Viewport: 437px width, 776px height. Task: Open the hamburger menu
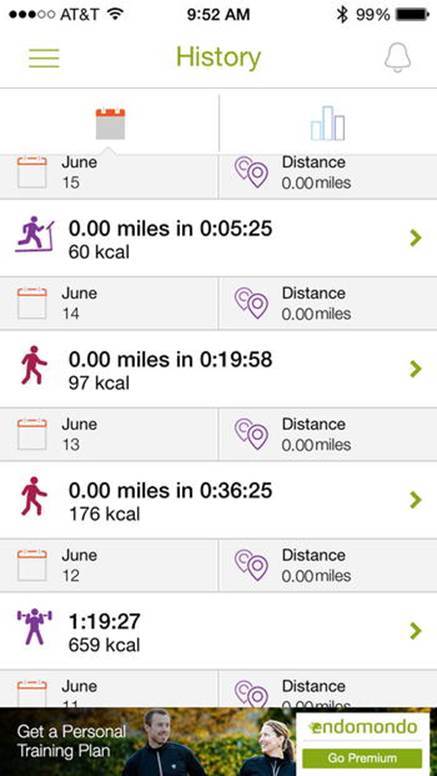click(44, 58)
